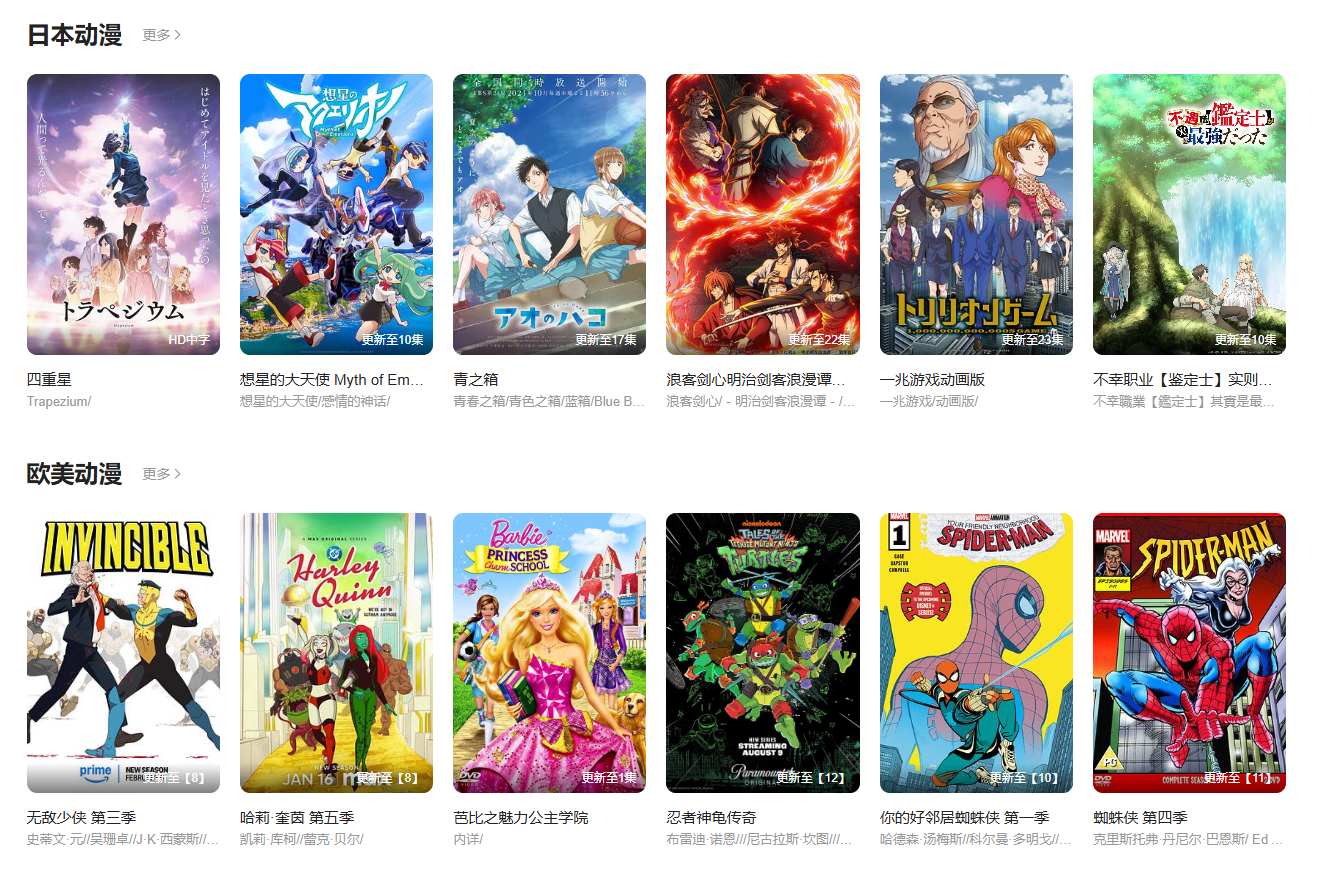The image size is (1327, 886).
Task: Open 无敌少侠 第三季 card
Action: point(123,652)
